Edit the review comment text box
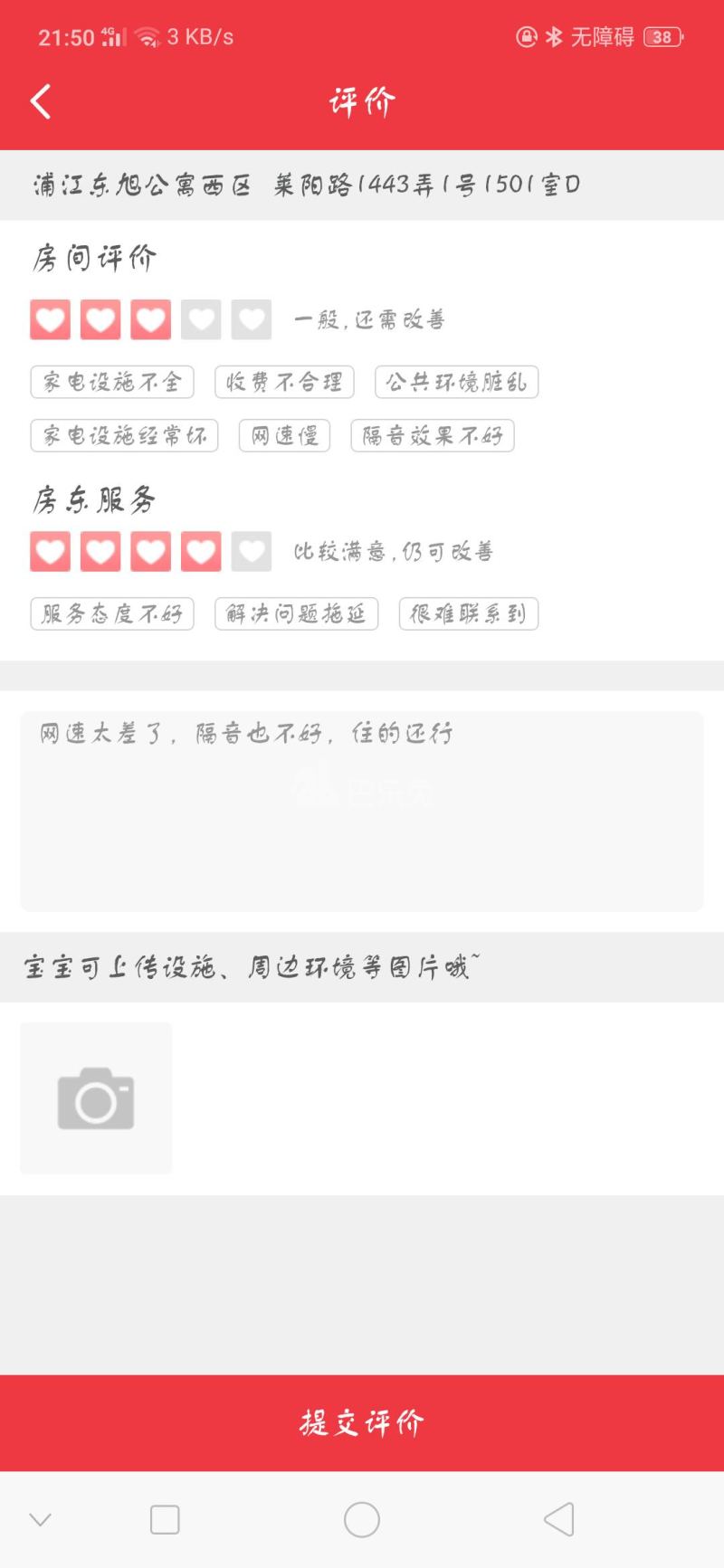The image size is (724, 1568). tap(362, 811)
